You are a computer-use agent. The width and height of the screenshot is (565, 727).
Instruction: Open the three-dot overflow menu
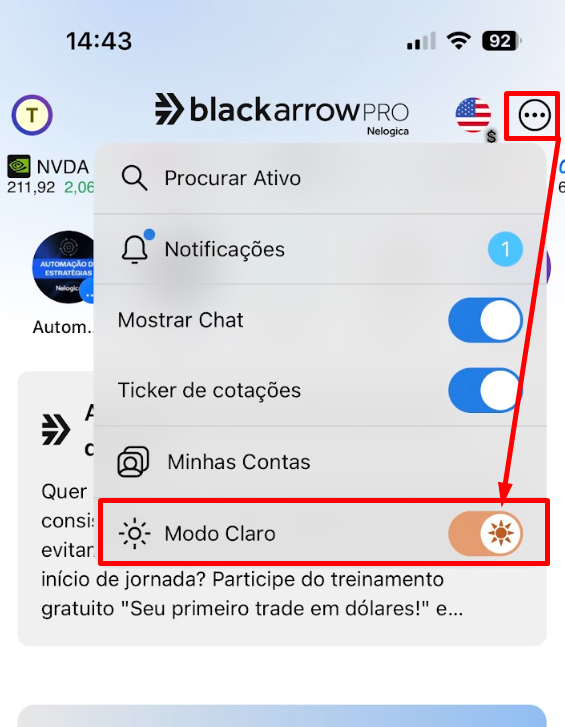coord(534,115)
